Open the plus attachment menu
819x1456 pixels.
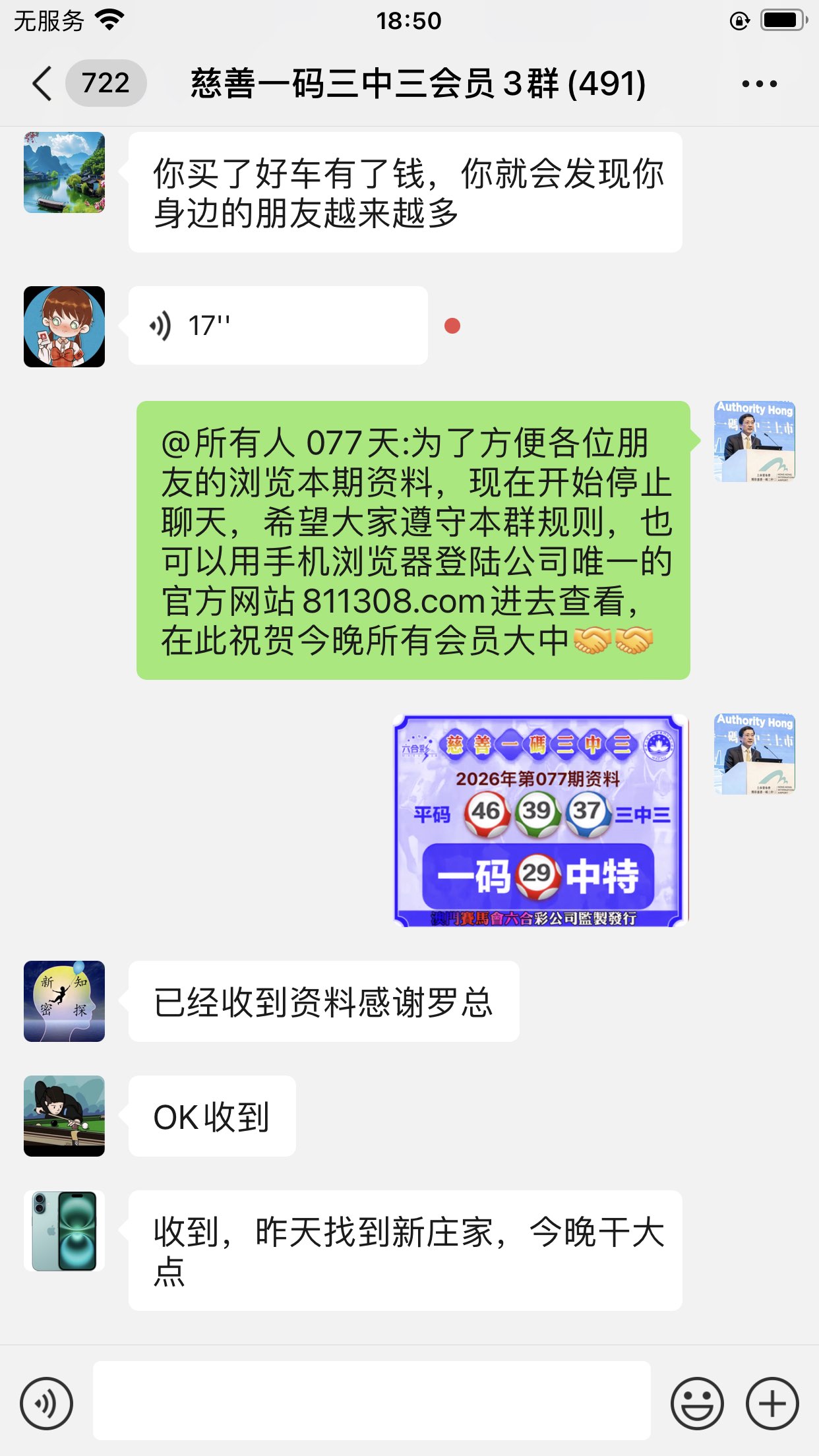click(x=772, y=1403)
